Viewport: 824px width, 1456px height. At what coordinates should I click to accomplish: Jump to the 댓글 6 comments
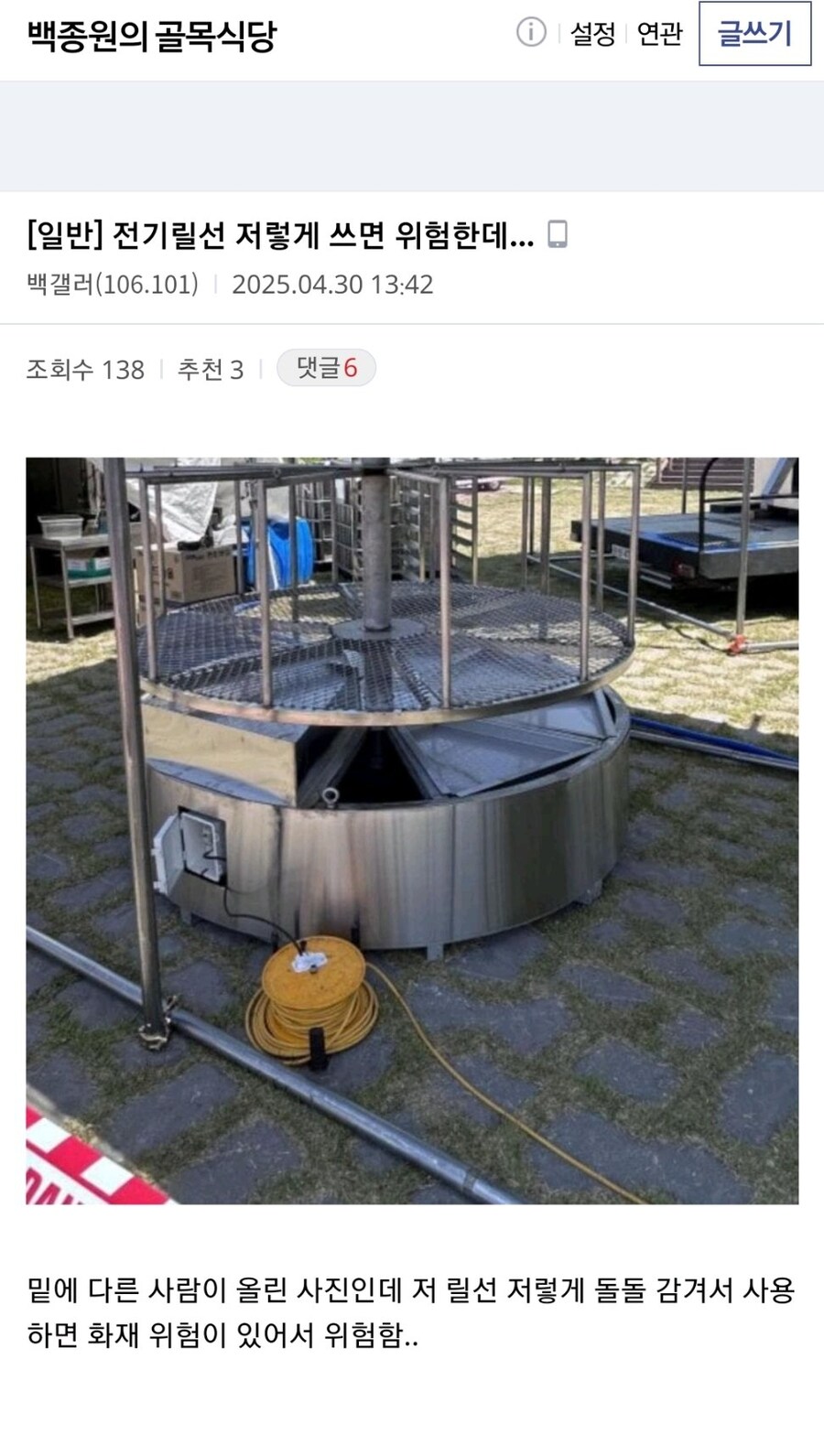click(327, 368)
